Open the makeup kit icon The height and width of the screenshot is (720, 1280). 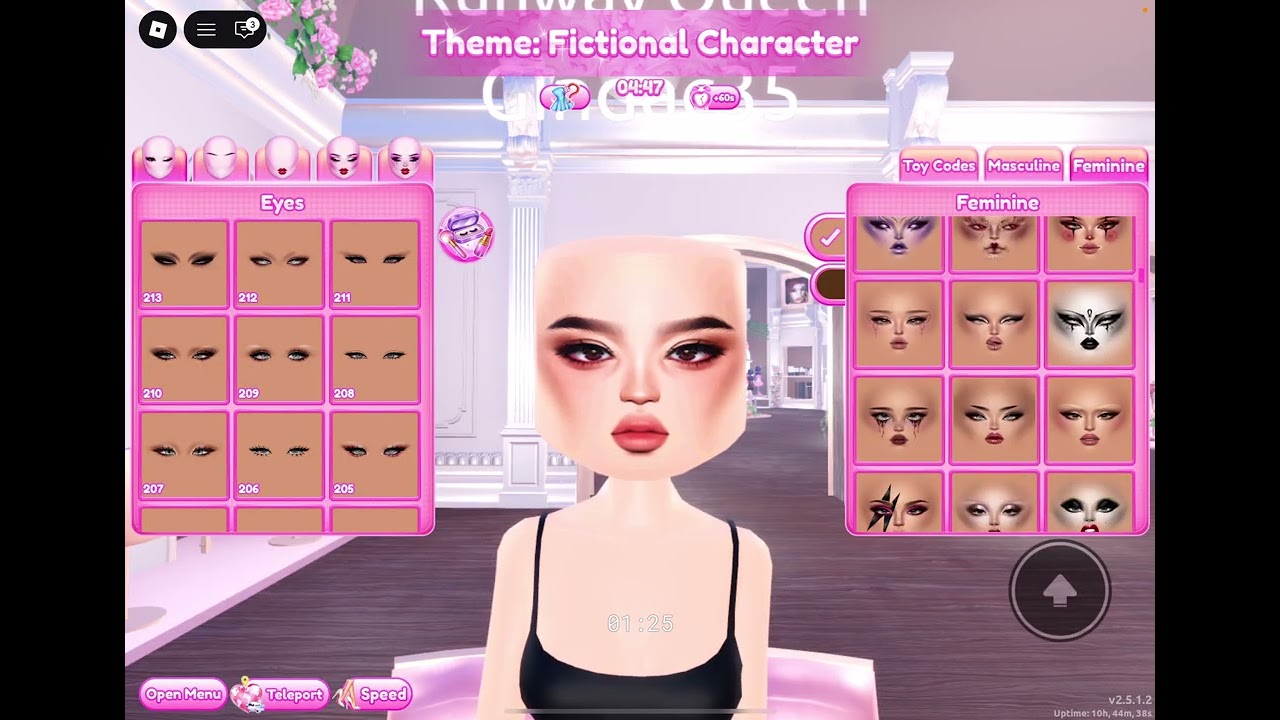click(x=466, y=236)
